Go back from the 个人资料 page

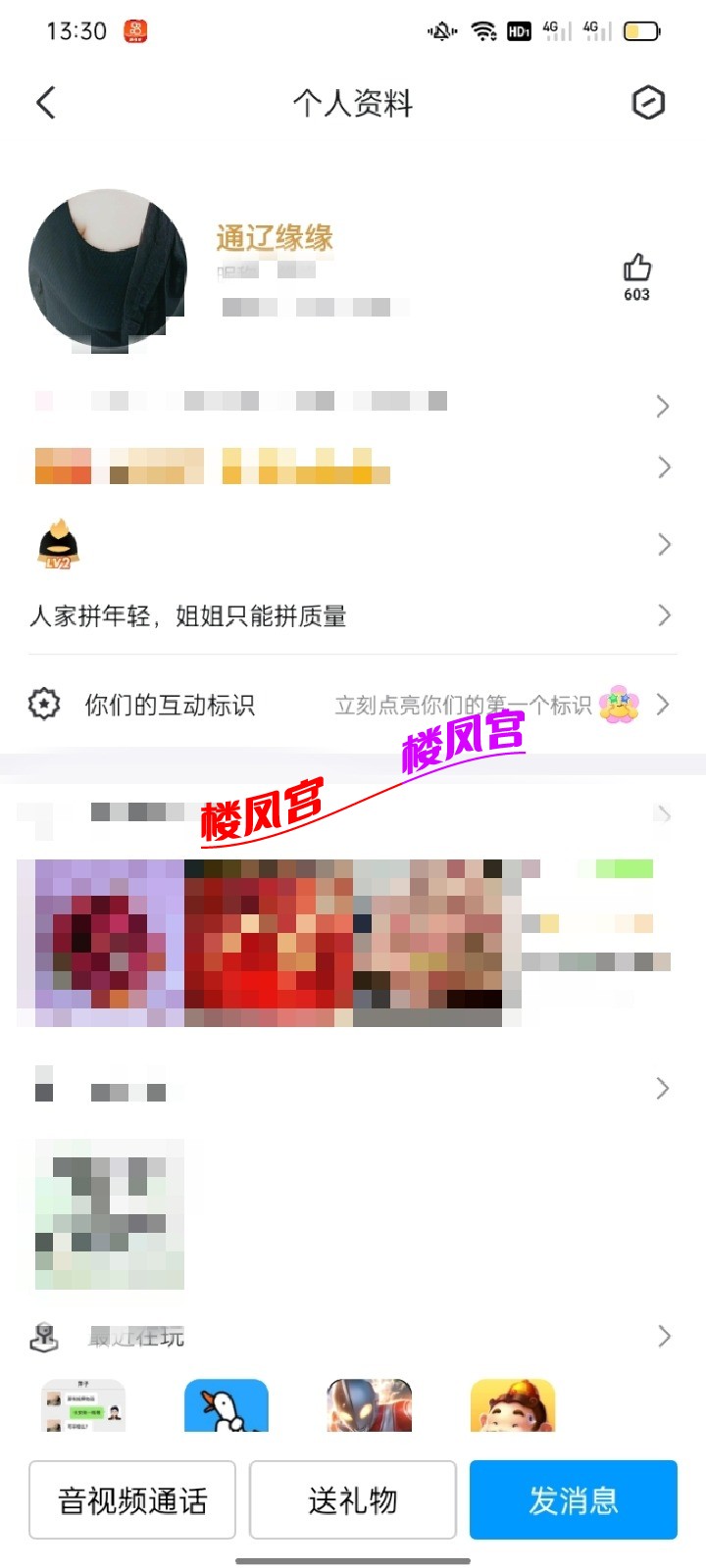46,103
